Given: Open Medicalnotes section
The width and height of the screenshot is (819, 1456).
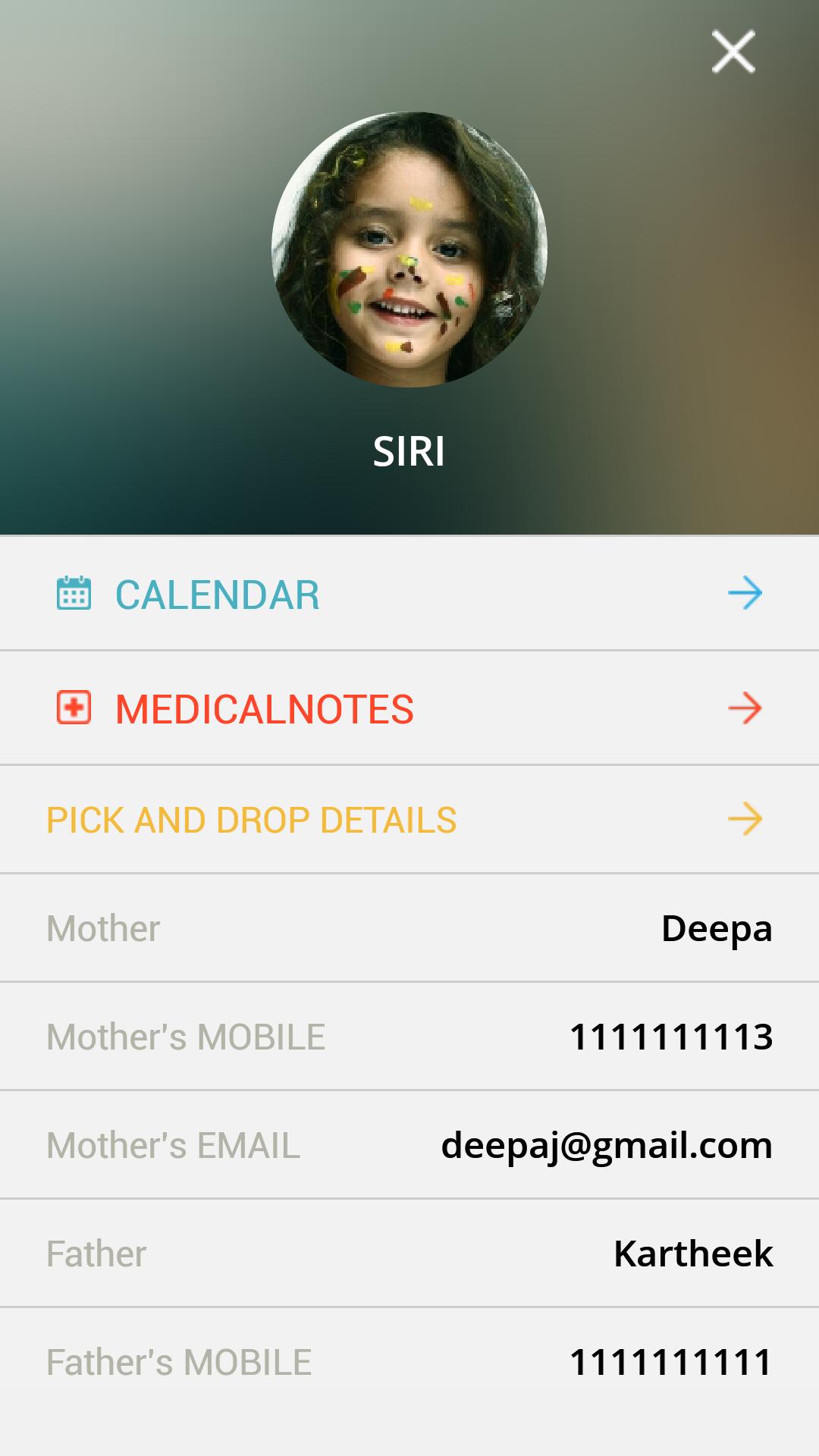Looking at the screenshot, I should point(409,708).
